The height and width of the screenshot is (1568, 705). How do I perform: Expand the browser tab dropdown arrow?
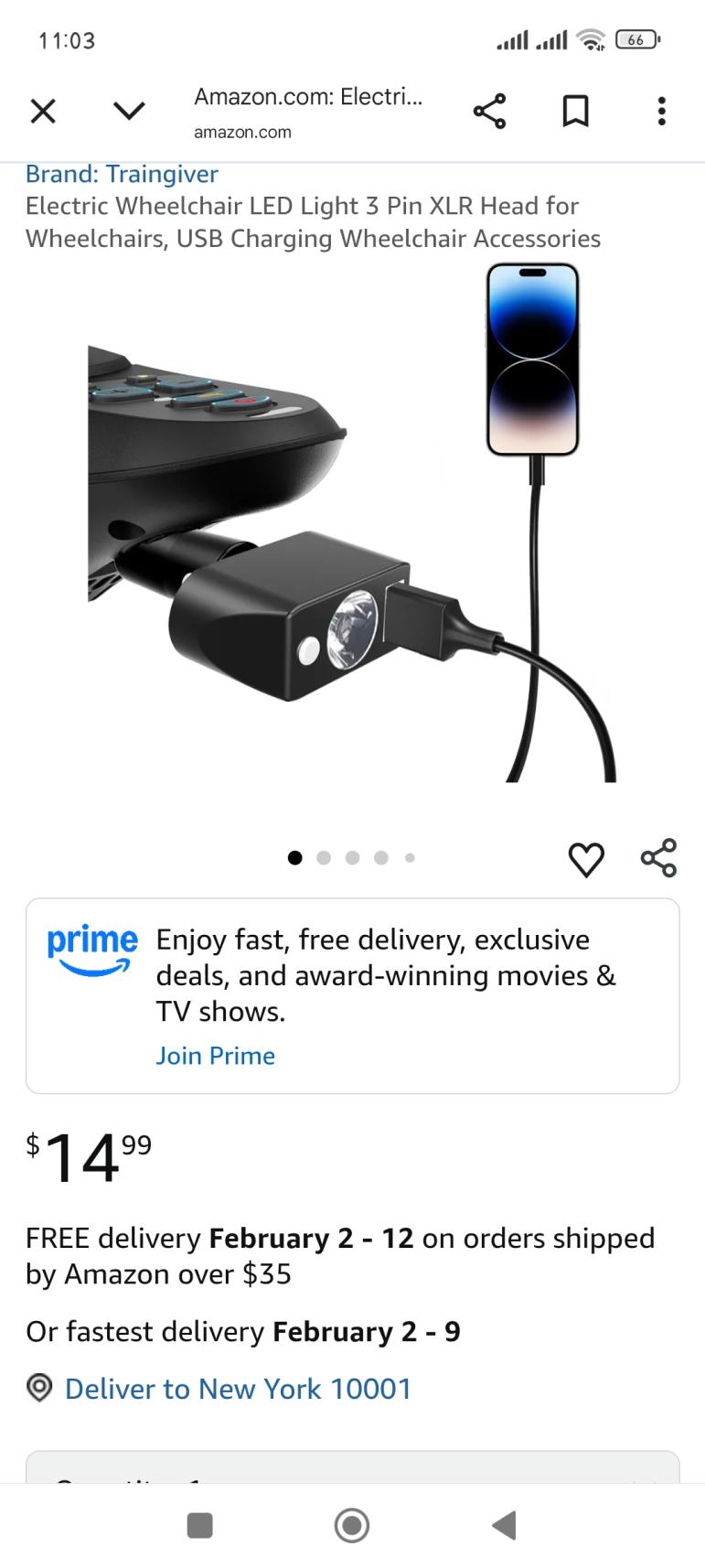click(129, 112)
